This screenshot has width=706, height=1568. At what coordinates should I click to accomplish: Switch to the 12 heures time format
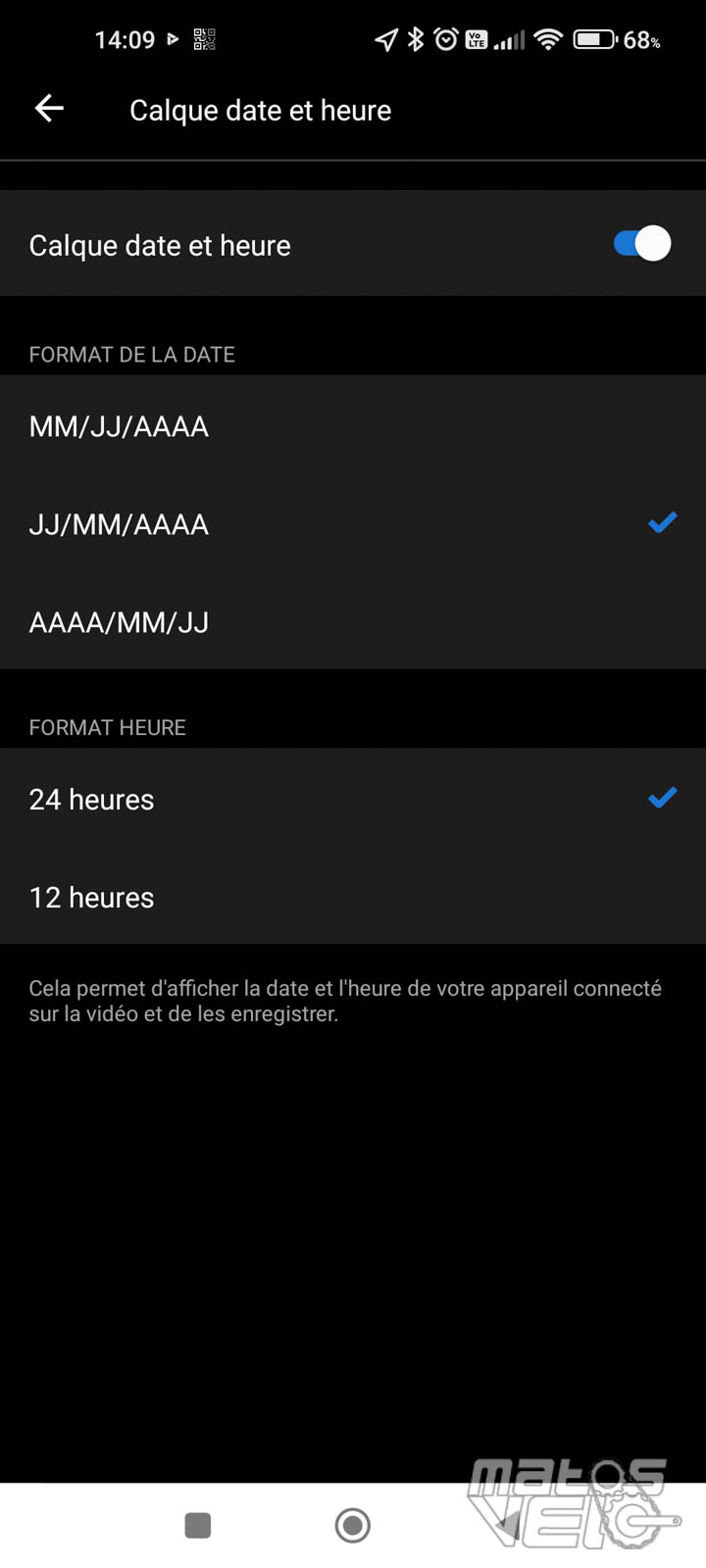pos(353,897)
